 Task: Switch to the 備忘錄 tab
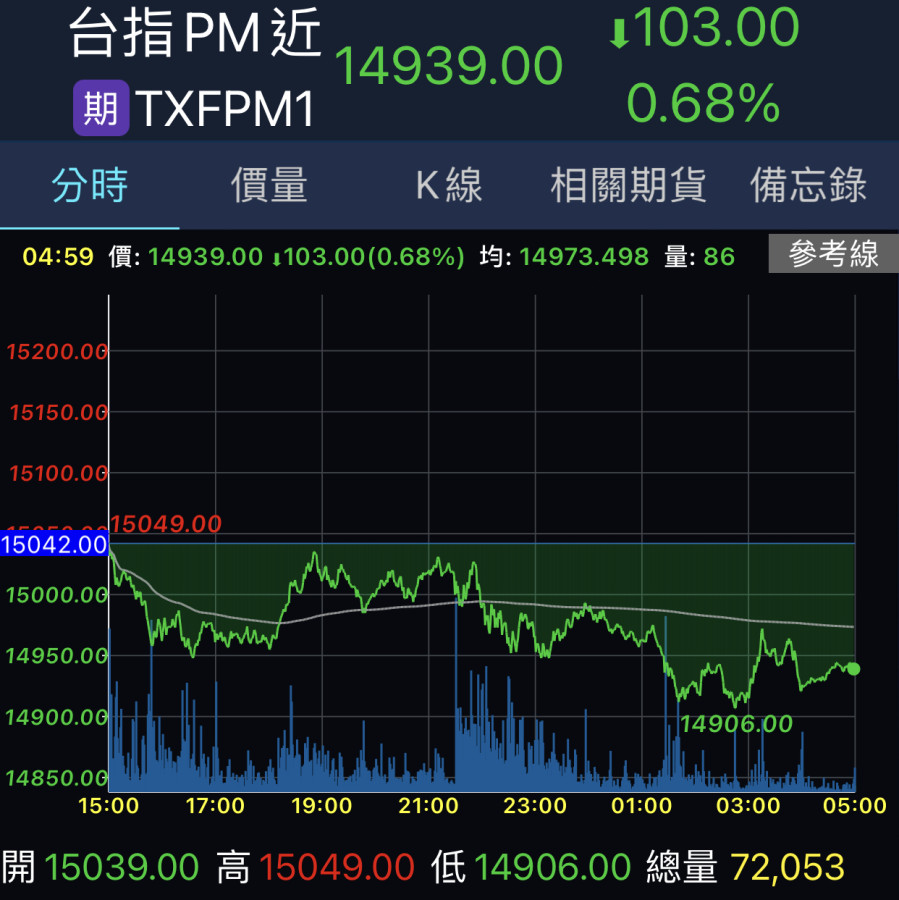pos(808,186)
